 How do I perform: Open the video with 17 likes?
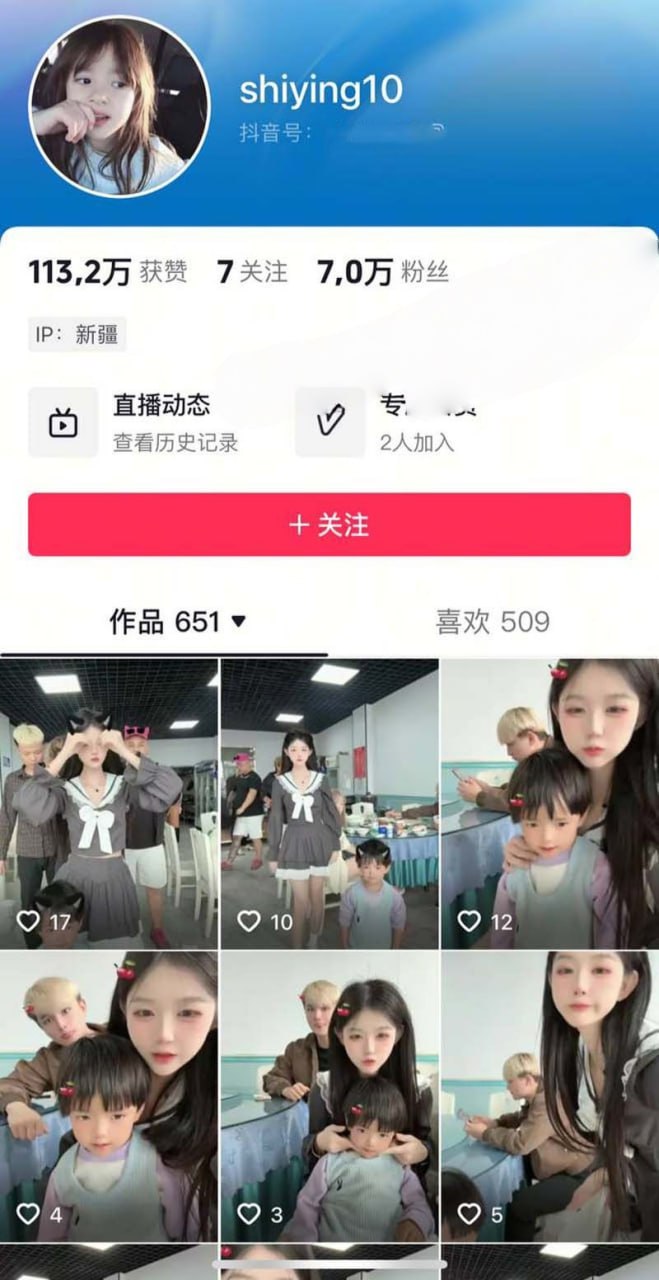tap(109, 803)
